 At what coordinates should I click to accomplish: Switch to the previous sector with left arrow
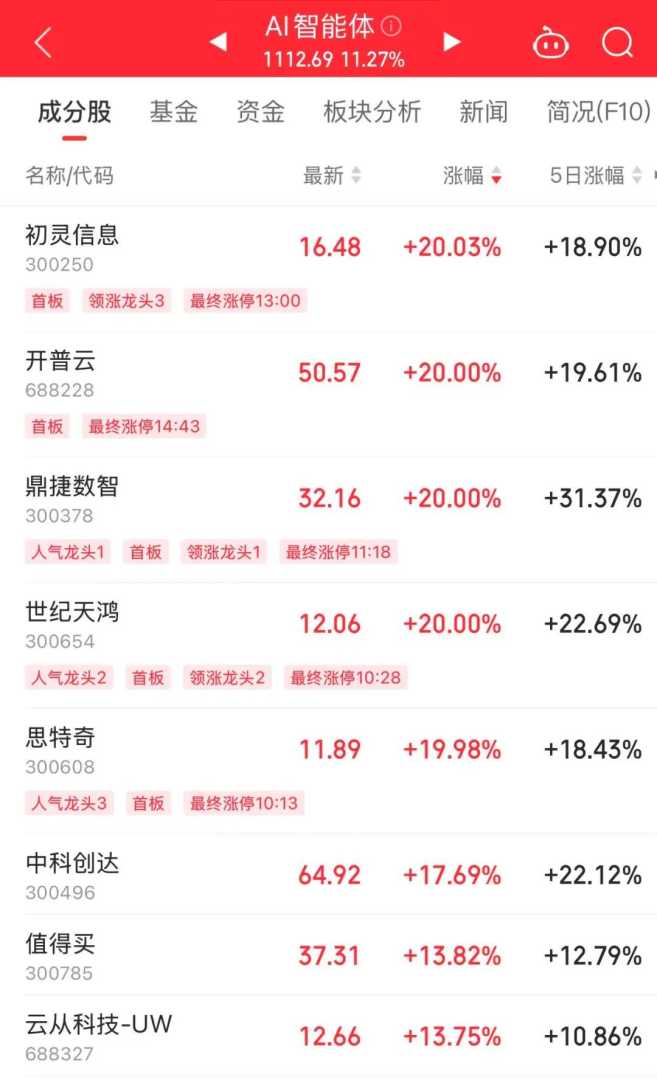point(218,42)
